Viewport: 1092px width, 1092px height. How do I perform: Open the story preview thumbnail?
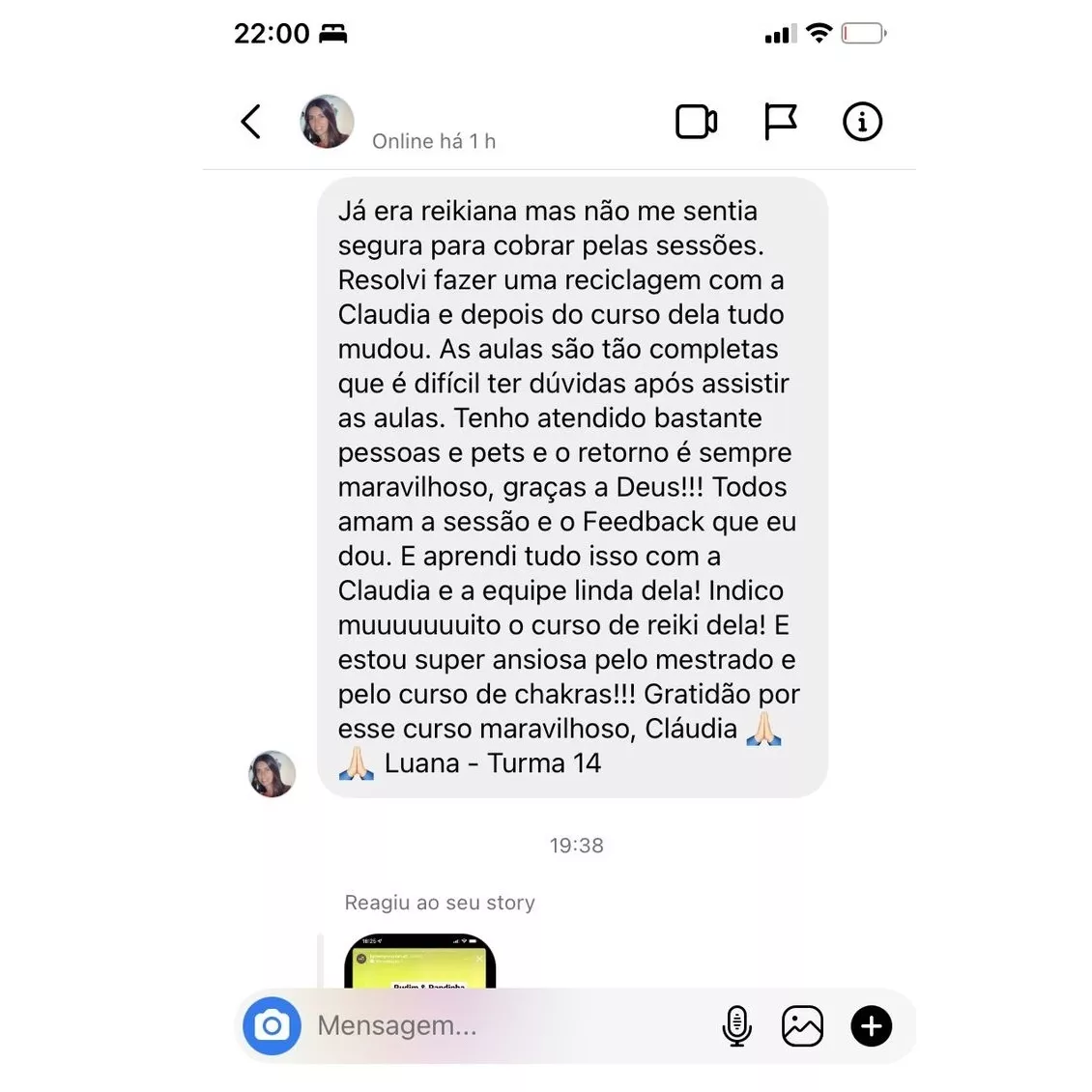[x=419, y=962]
